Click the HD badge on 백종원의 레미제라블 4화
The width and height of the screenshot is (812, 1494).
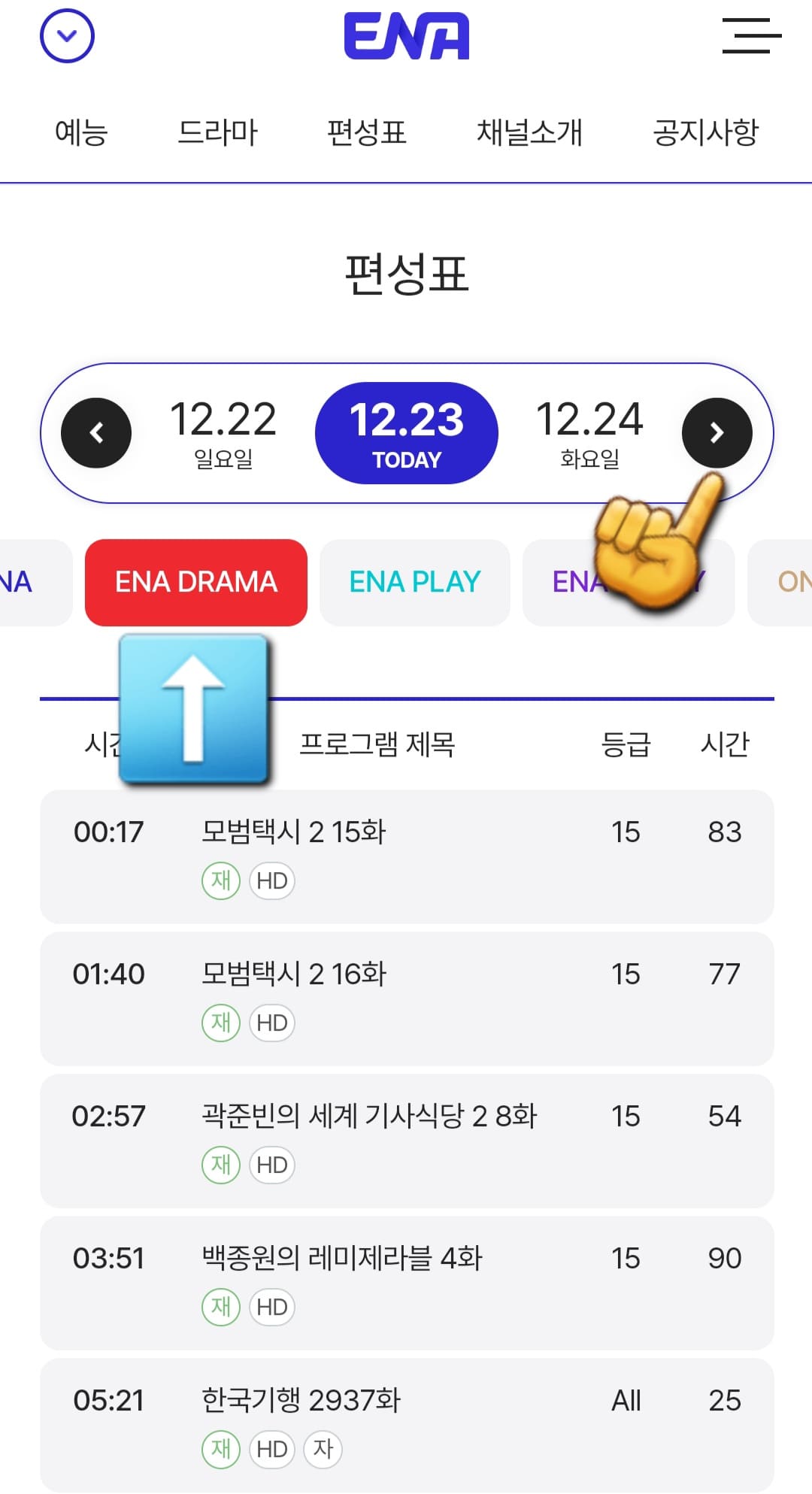271,1306
